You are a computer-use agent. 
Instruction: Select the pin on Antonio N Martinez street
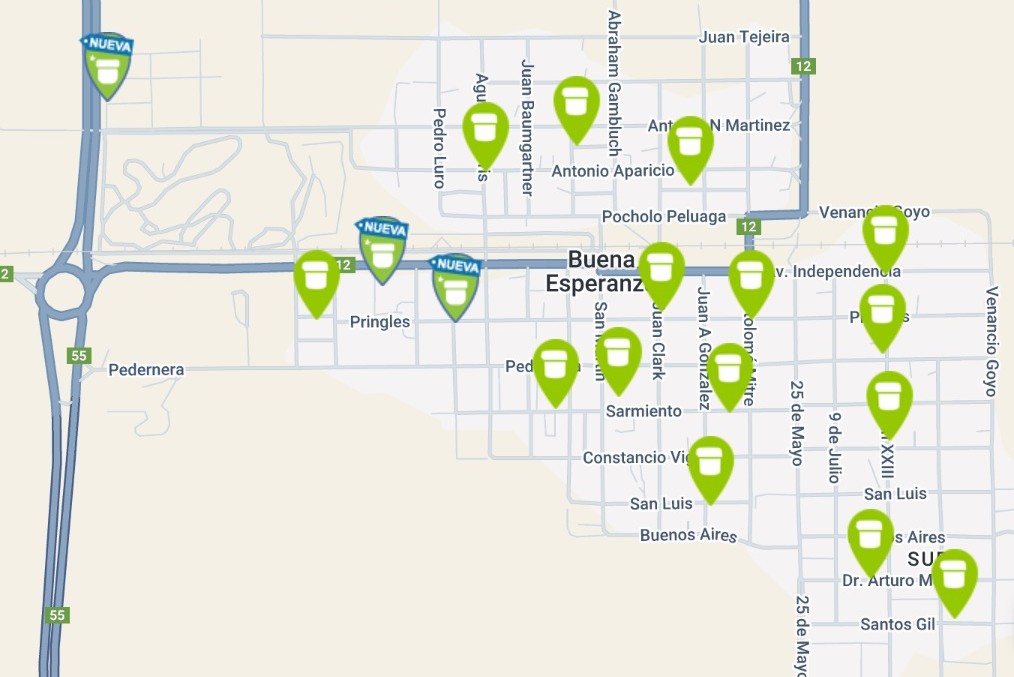[x=690, y=146]
